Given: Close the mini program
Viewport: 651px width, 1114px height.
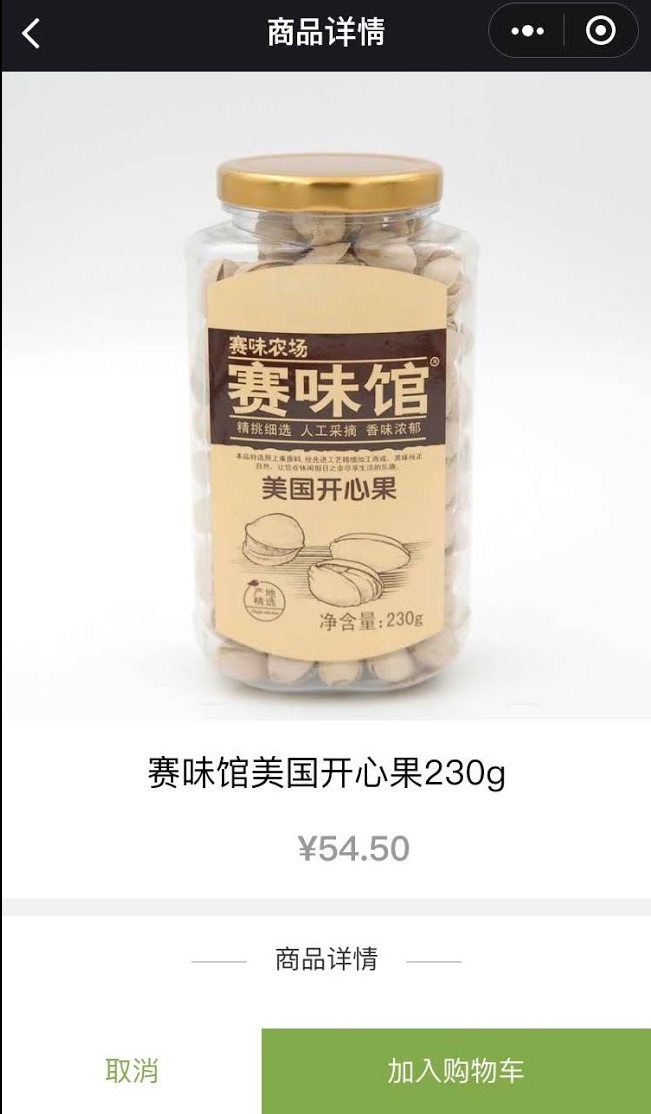Looking at the screenshot, I should 600,32.
